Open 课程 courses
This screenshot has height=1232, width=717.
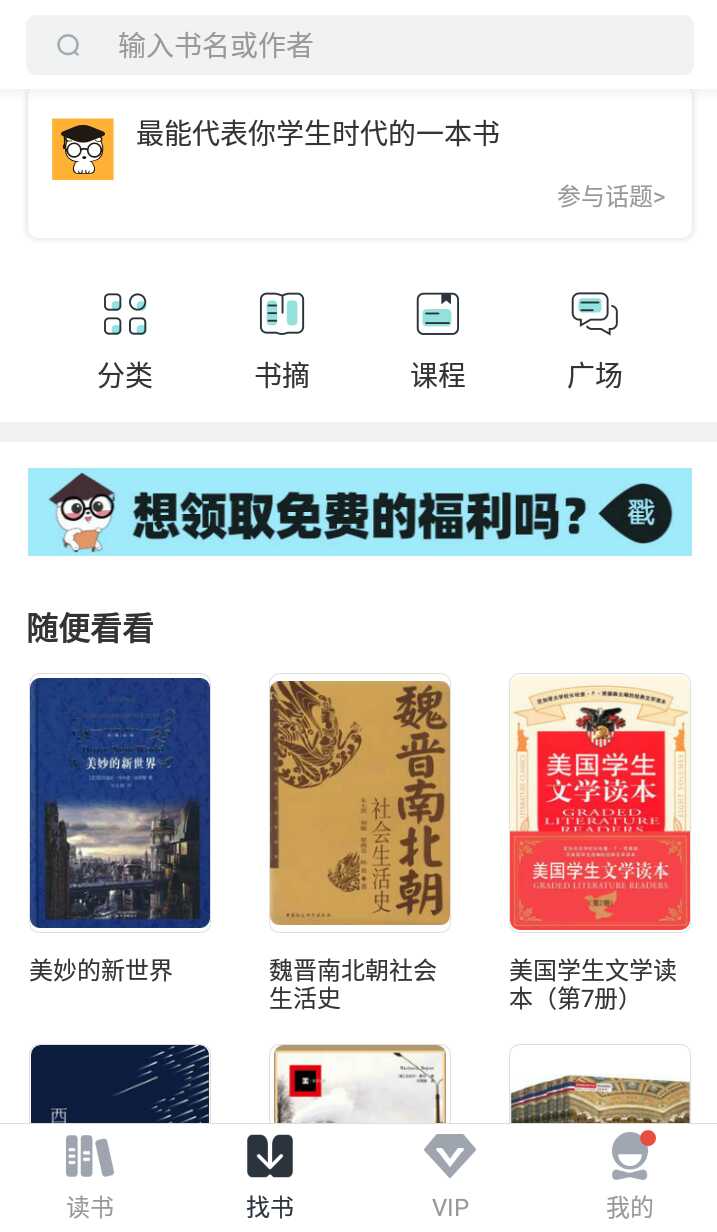click(438, 341)
